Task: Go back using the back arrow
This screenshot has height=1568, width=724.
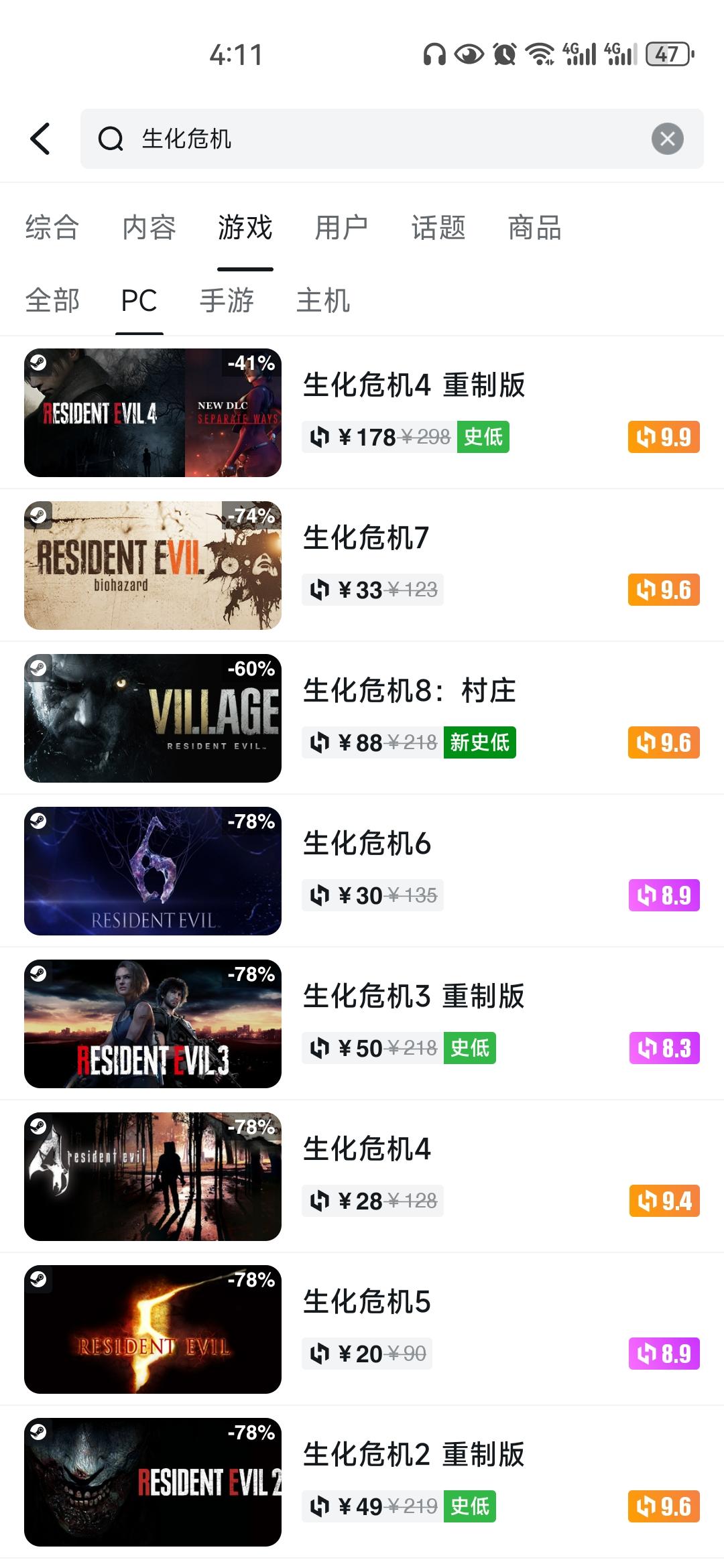Action: [40, 139]
